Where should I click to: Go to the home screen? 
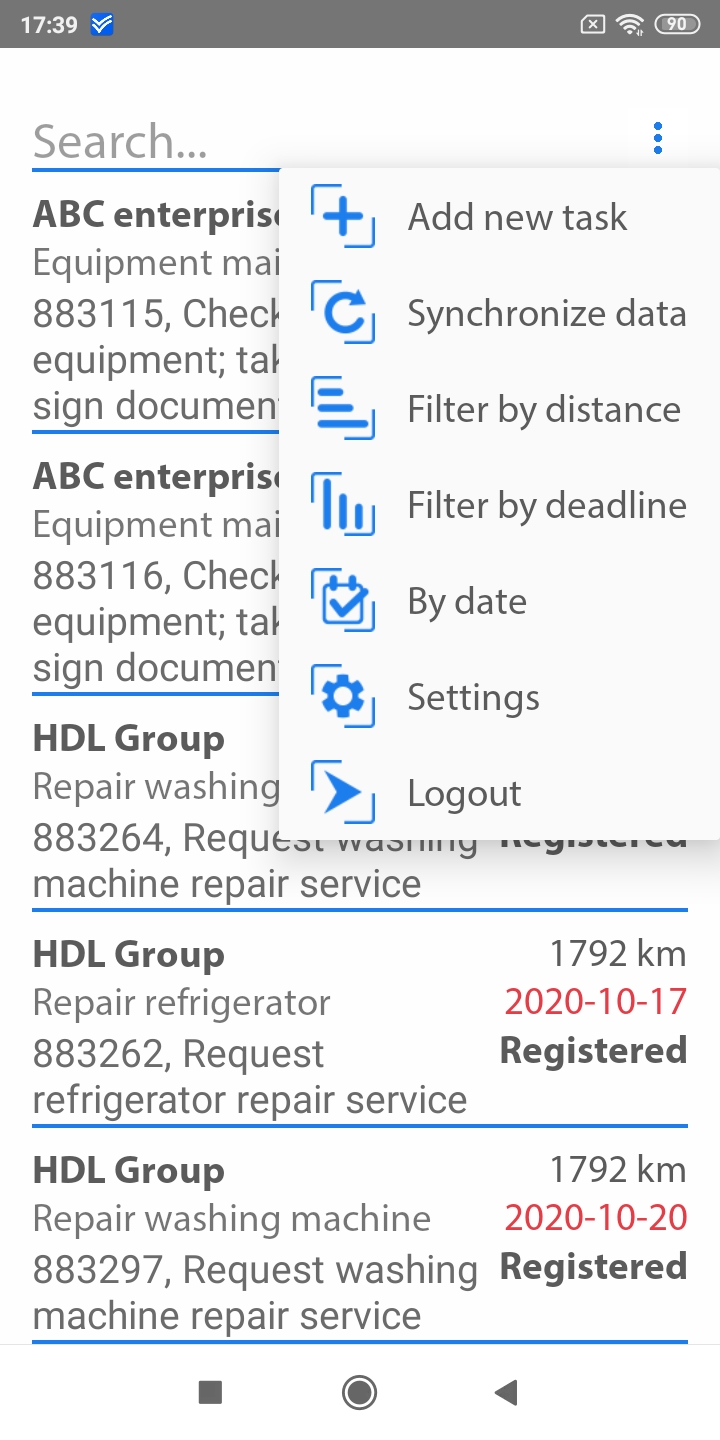click(359, 1392)
